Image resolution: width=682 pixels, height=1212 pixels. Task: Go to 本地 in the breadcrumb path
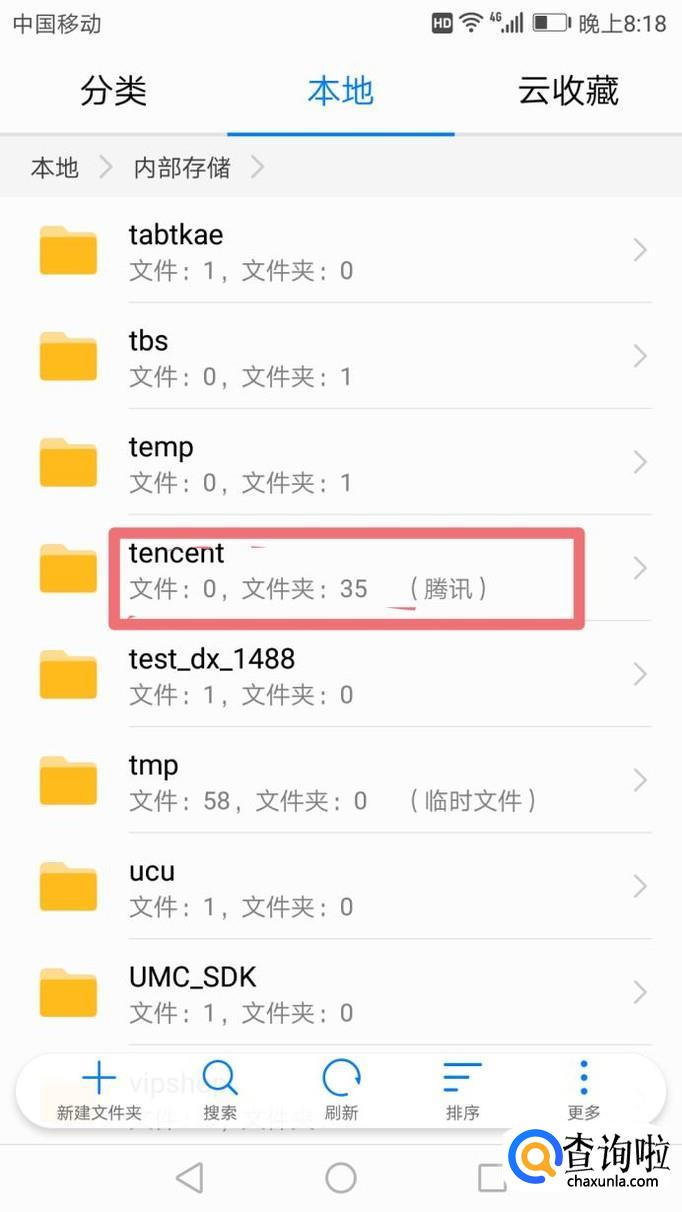[x=55, y=168]
